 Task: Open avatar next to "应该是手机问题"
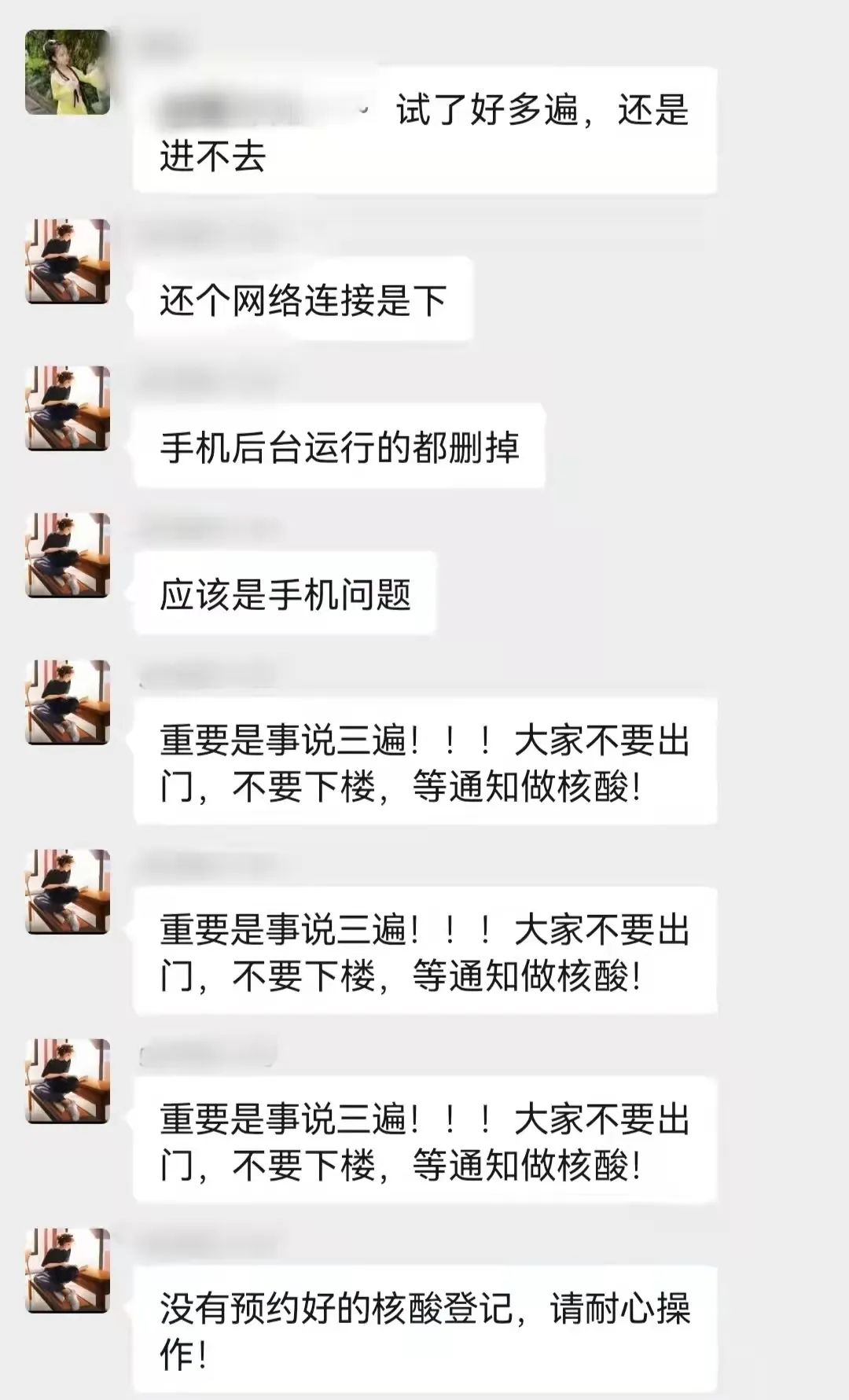[68, 555]
